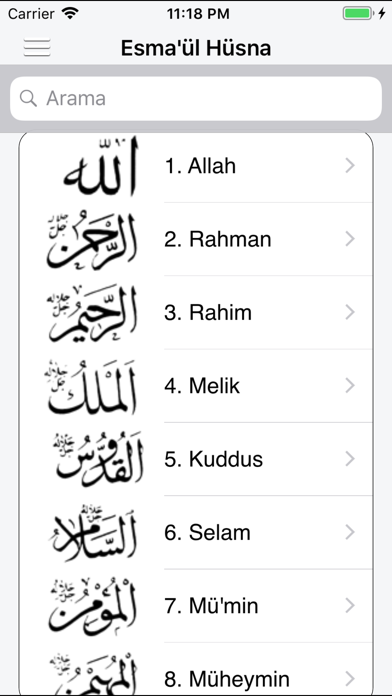
Task: View details for 4. Melik
Action: click(196, 386)
